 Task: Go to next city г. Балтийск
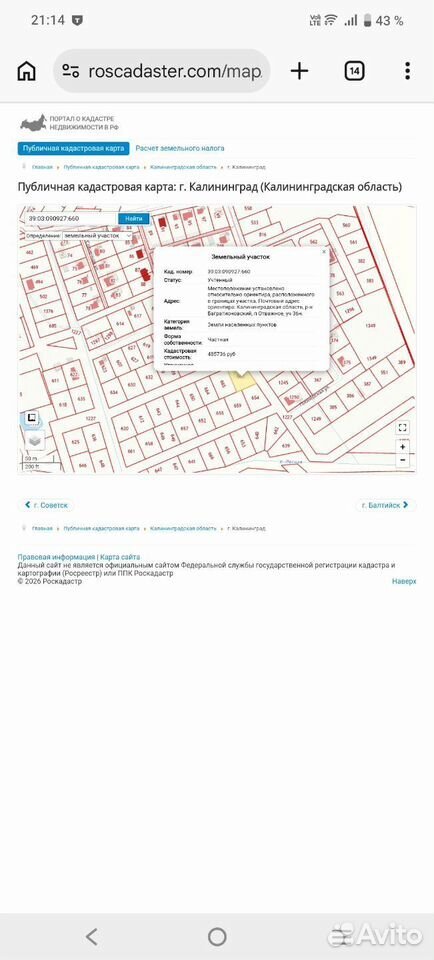coord(386,505)
